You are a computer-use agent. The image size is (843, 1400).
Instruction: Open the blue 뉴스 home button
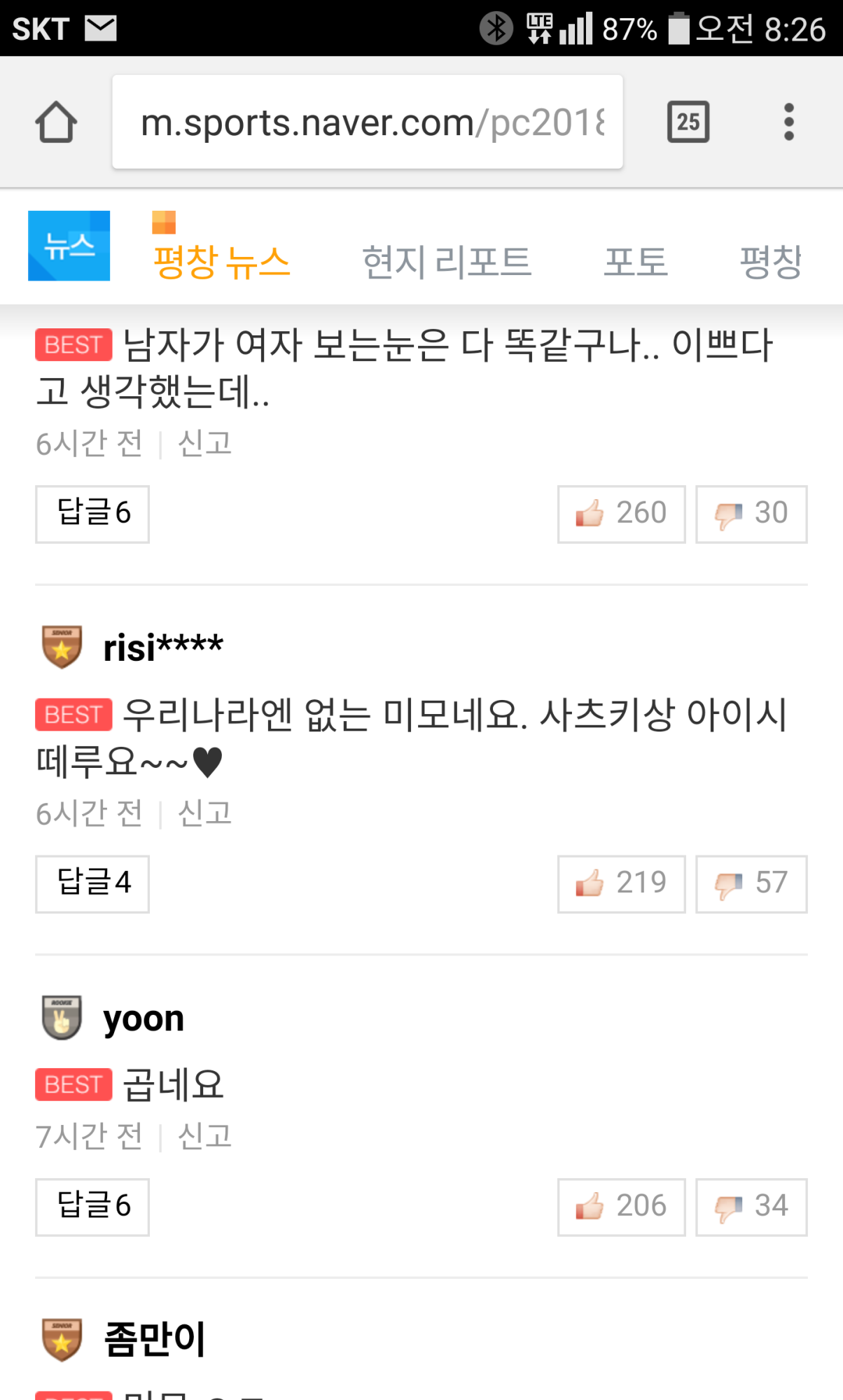[x=69, y=246]
